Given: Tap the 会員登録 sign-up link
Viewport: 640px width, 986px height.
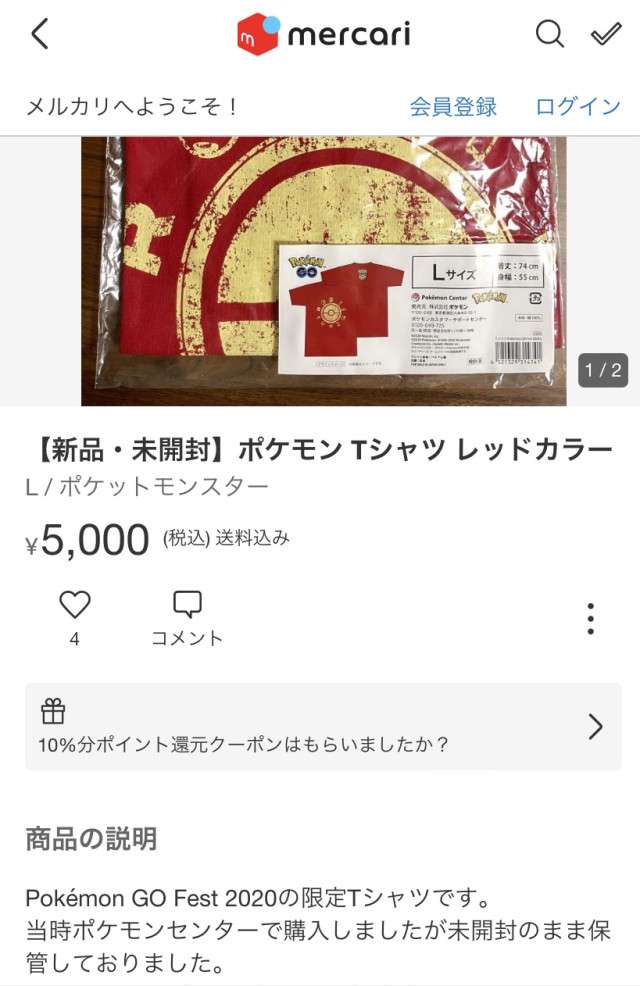Looking at the screenshot, I should 453,107.
